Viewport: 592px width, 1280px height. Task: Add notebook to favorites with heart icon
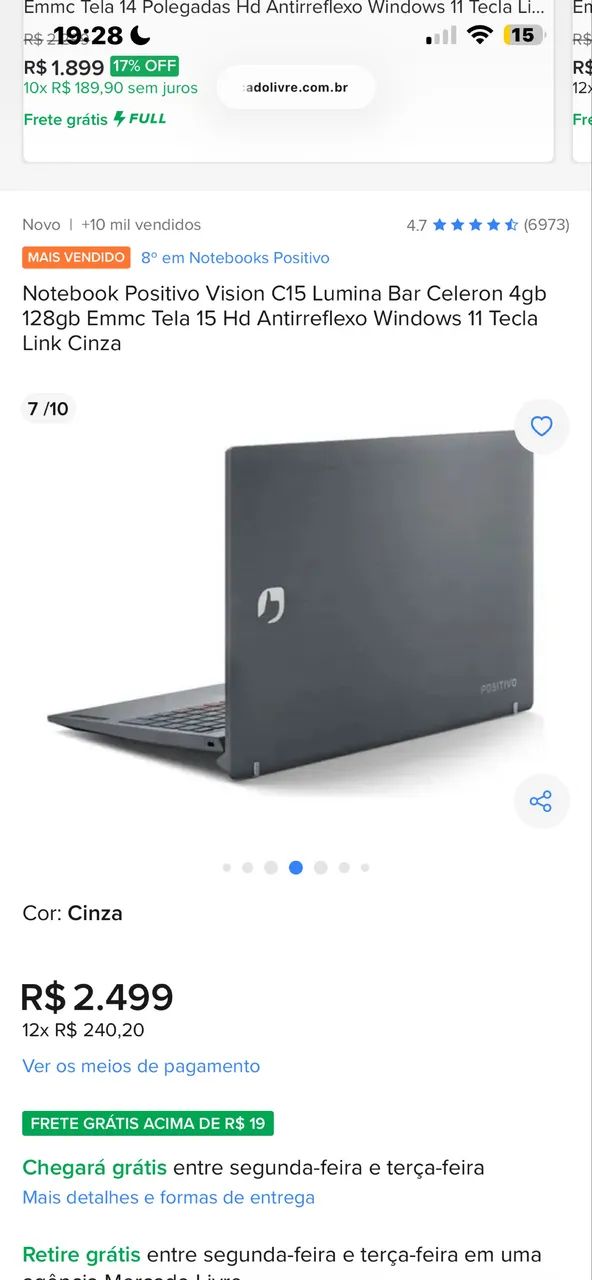point(541,426)
